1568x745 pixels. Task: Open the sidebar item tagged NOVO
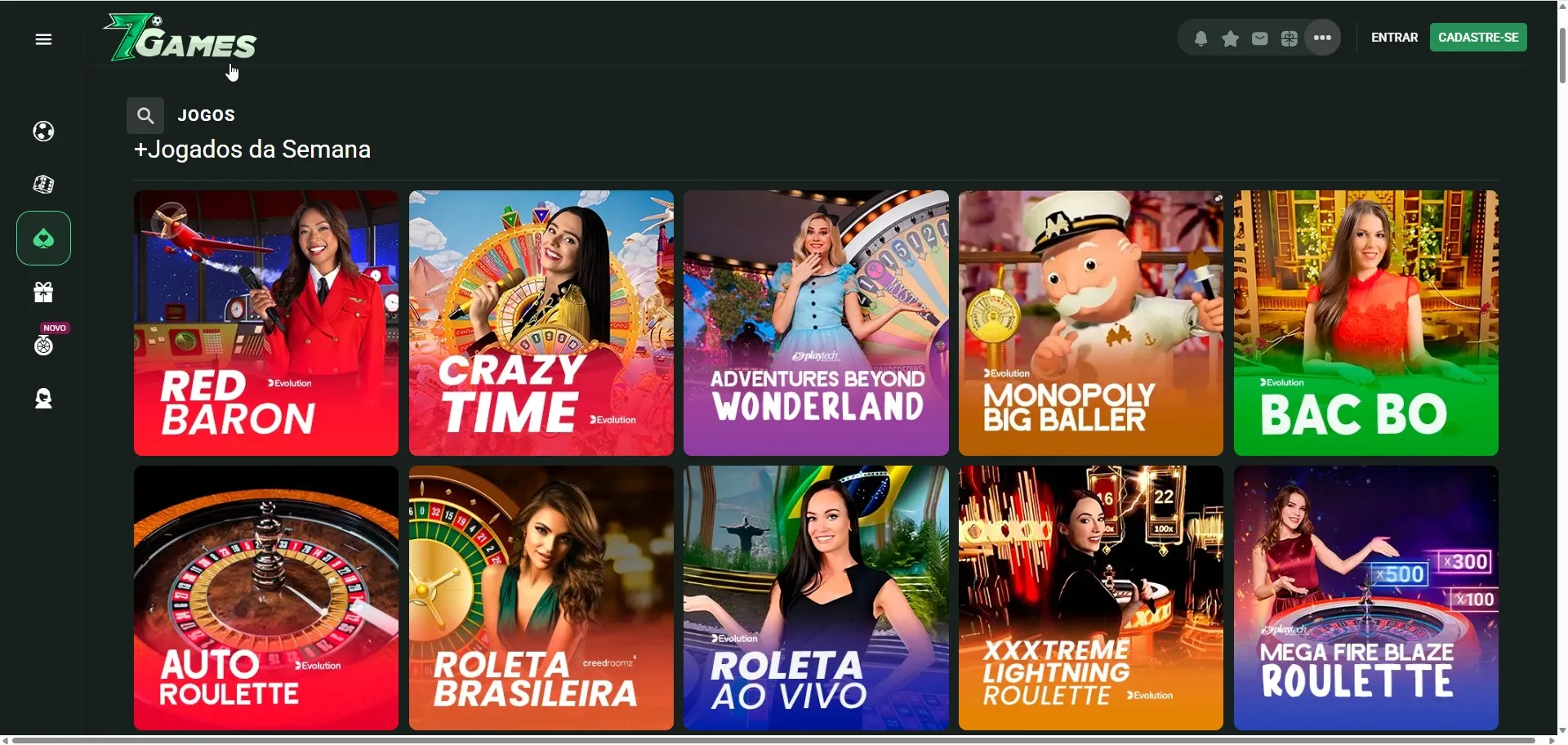point(43,346)
